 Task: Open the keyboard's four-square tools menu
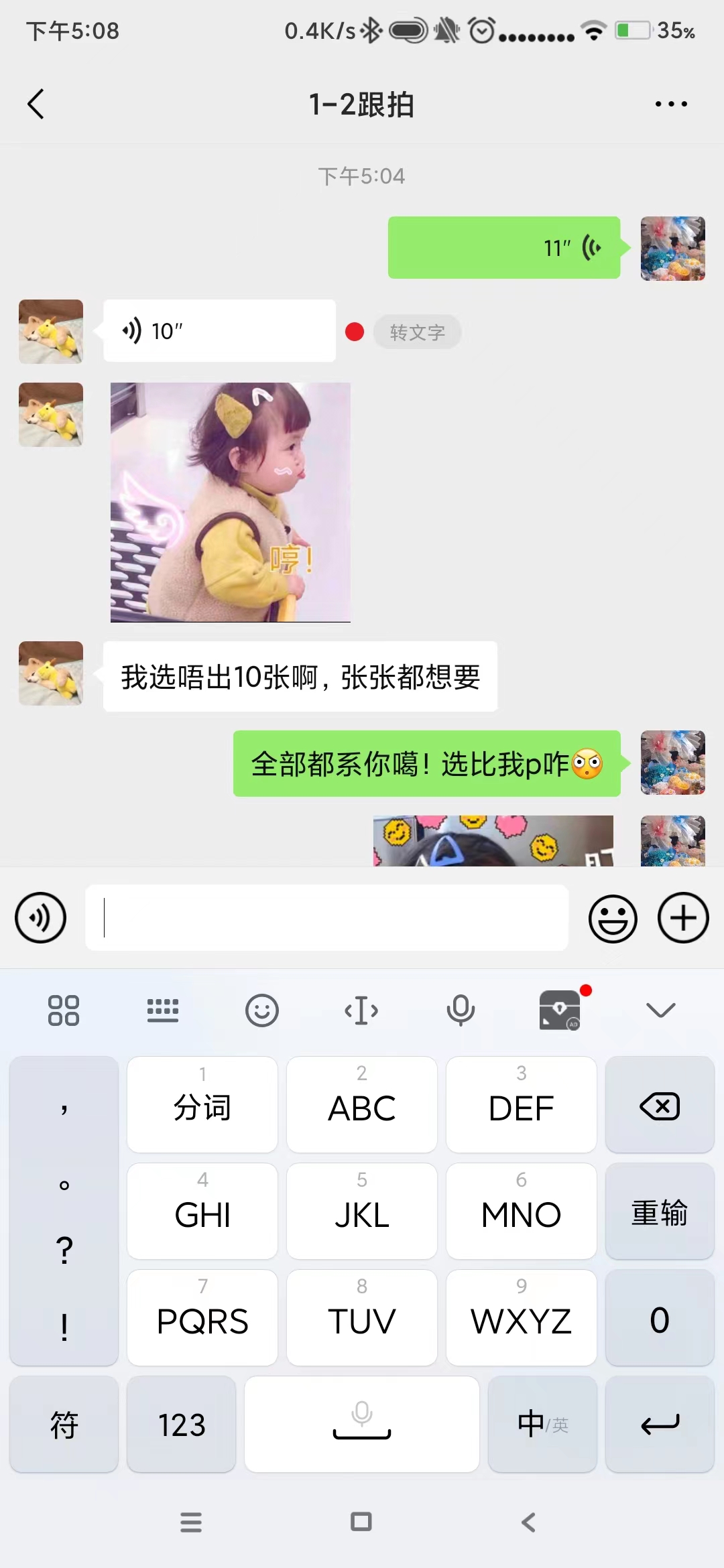64,1010
